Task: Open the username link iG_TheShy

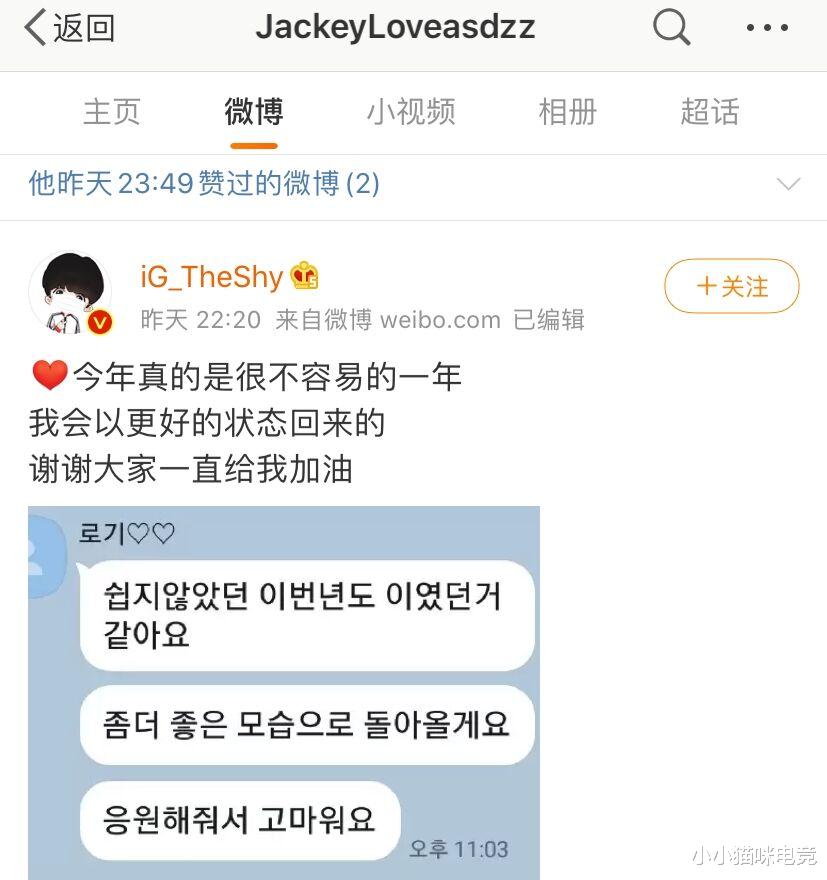Action: 211,276
